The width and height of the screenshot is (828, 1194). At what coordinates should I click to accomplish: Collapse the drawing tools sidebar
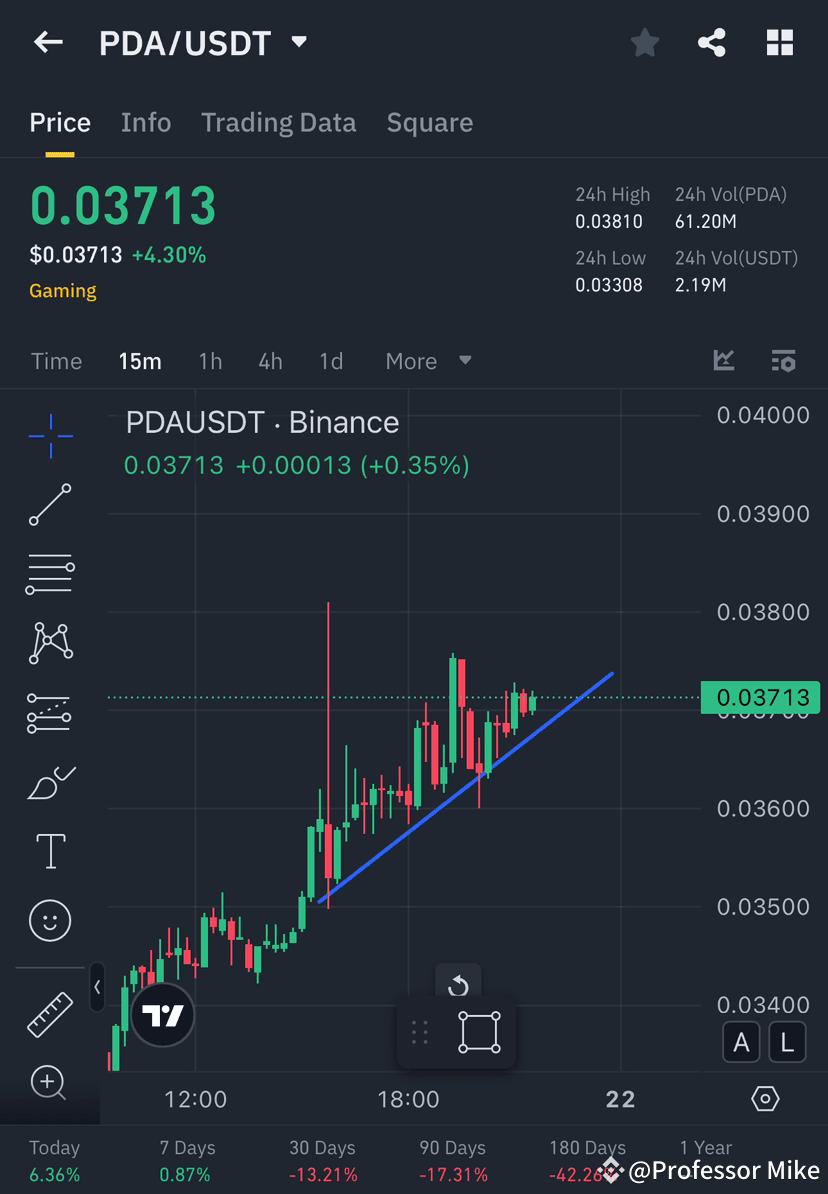point(97,988)
